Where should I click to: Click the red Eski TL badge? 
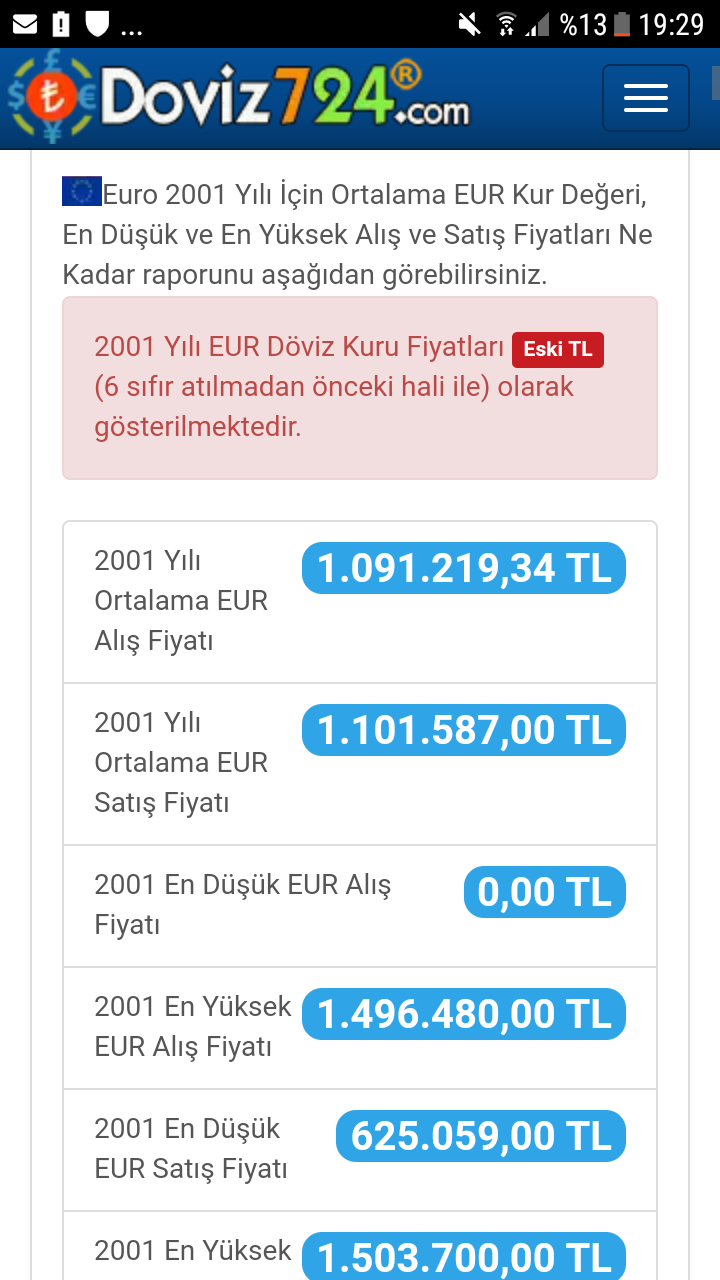click(557, 349)
